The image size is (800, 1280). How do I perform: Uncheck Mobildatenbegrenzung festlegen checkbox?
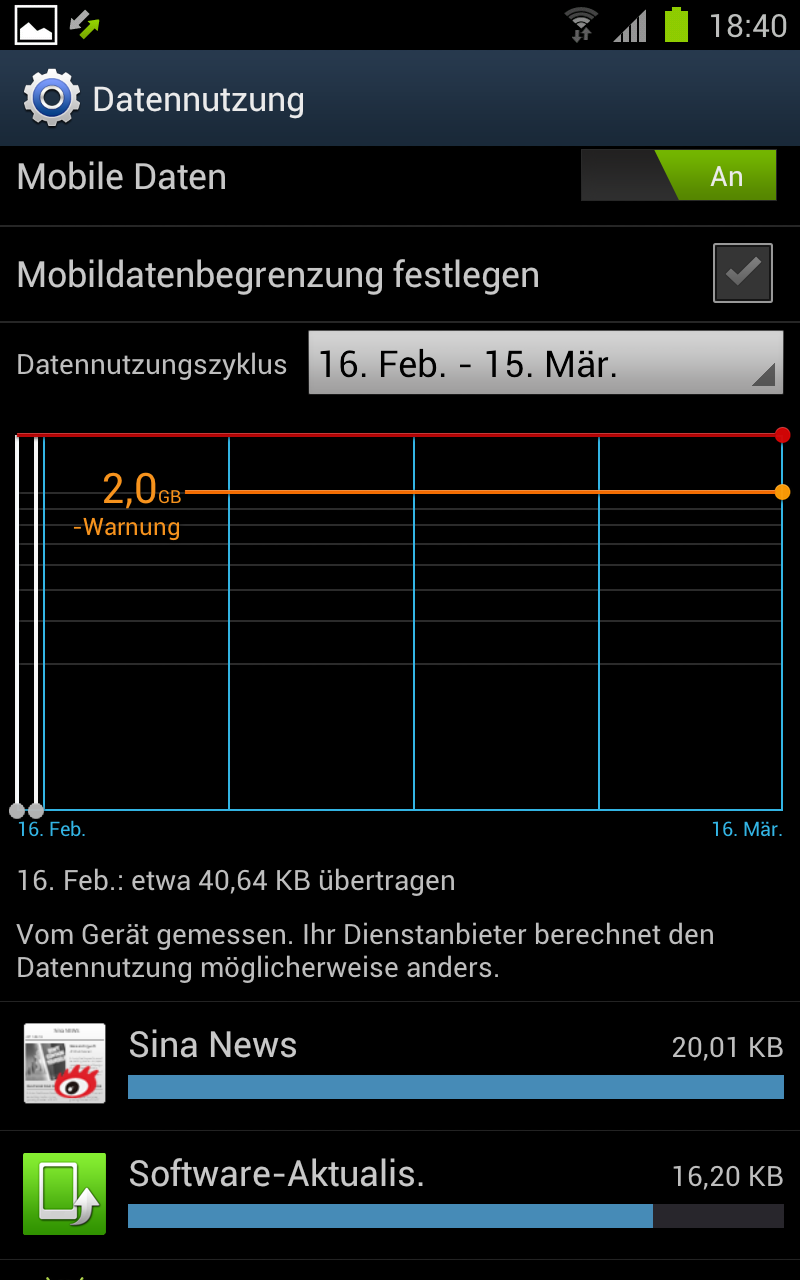pos(743,273)
